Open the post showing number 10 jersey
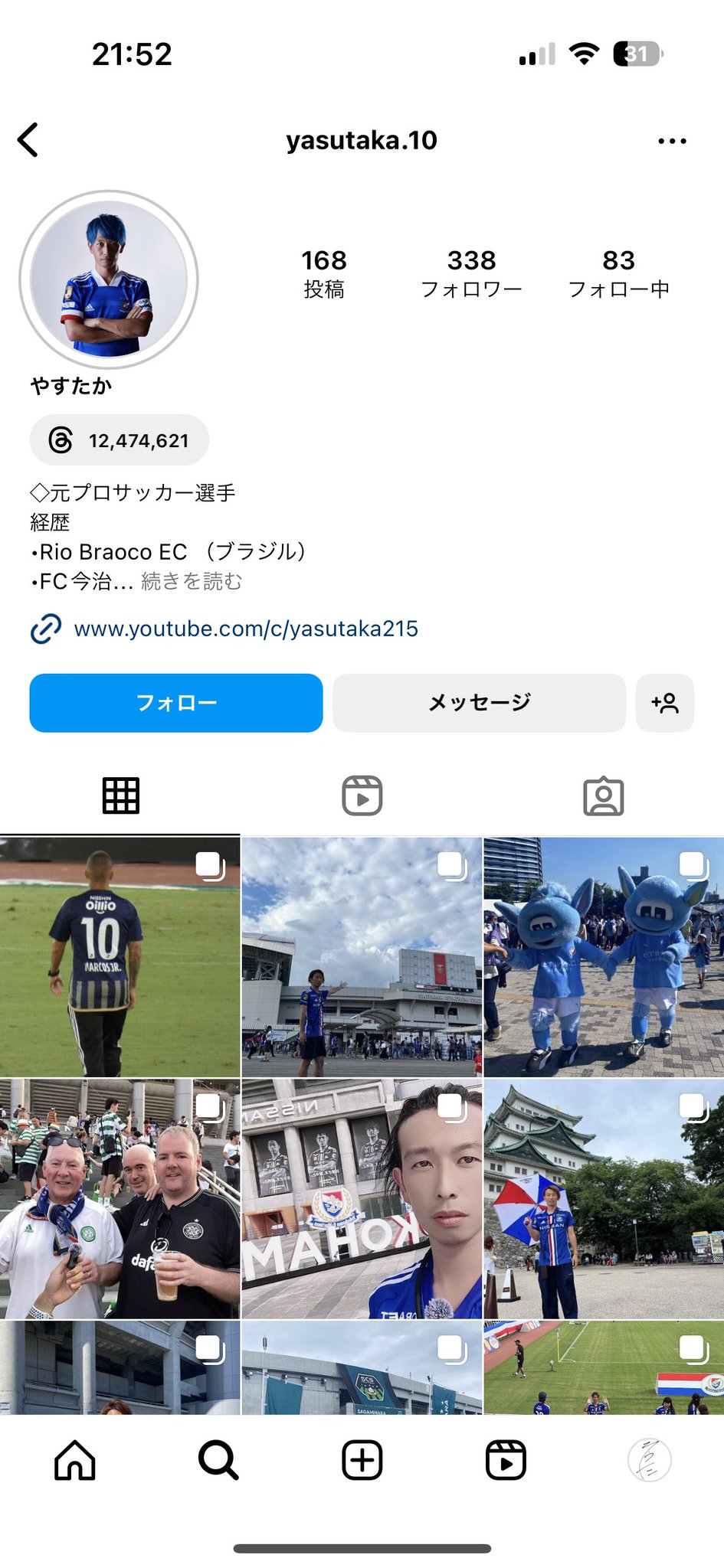Viewport: 724px width, 1568px height. click(120, 957)
